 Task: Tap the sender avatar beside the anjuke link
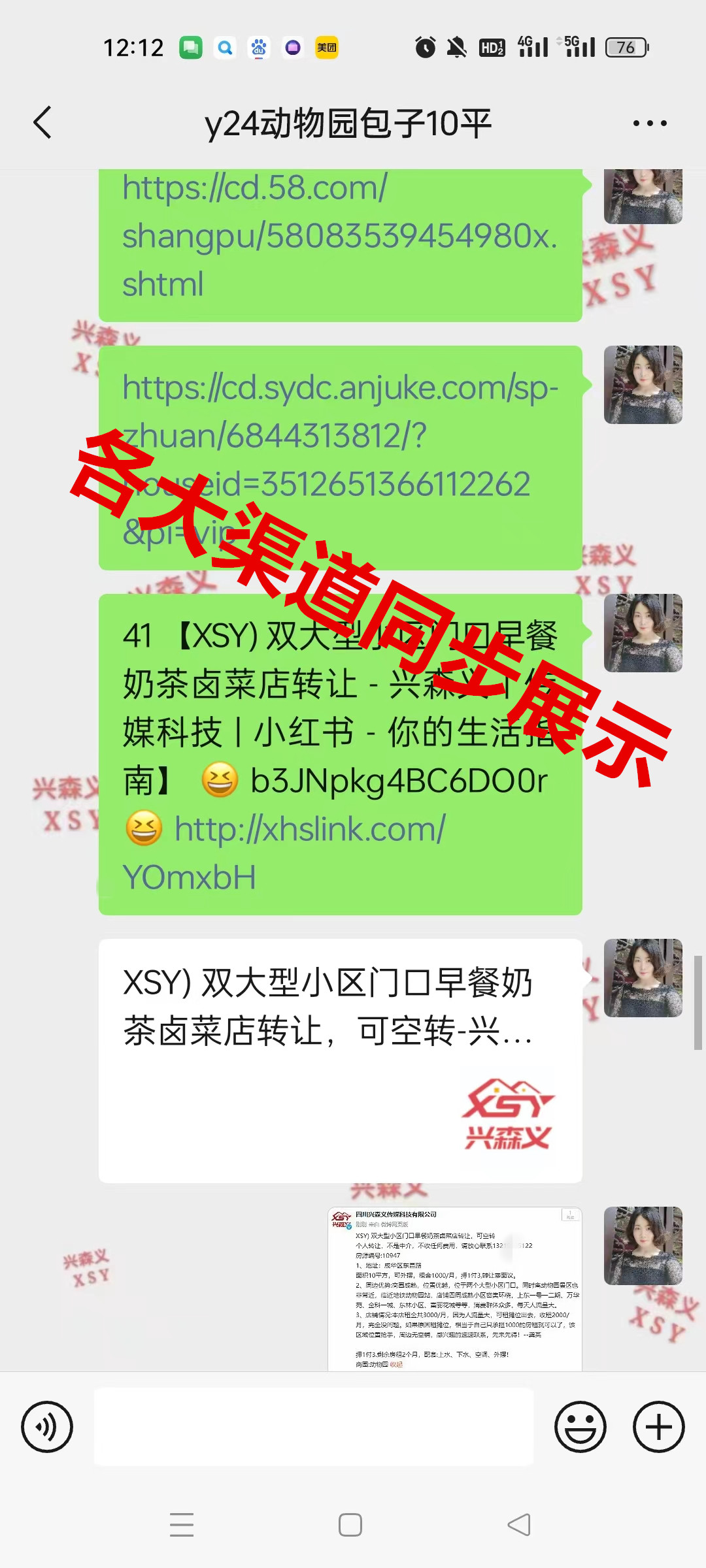click(643, 385)
